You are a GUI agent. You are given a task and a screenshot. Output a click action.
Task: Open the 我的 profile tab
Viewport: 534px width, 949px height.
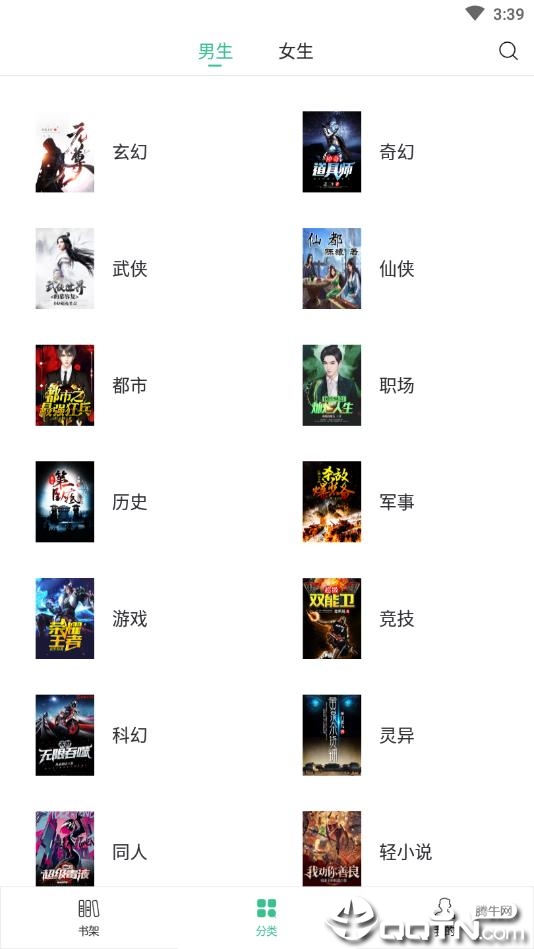(444, 918)
